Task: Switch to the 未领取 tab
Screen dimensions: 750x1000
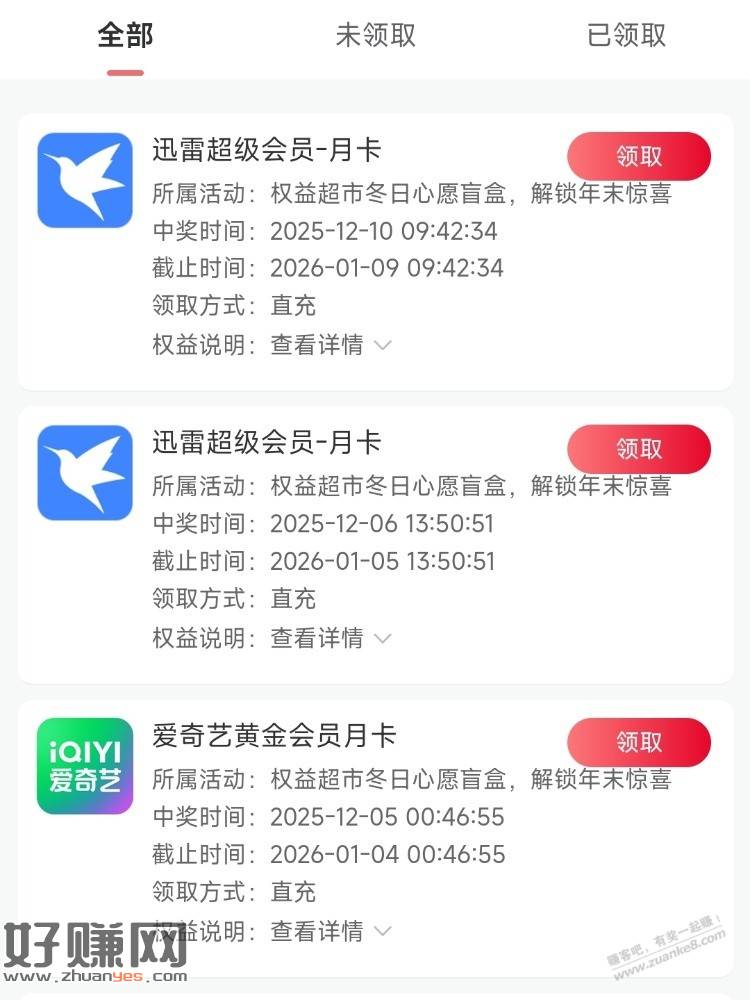Action: tap(375, 36)
